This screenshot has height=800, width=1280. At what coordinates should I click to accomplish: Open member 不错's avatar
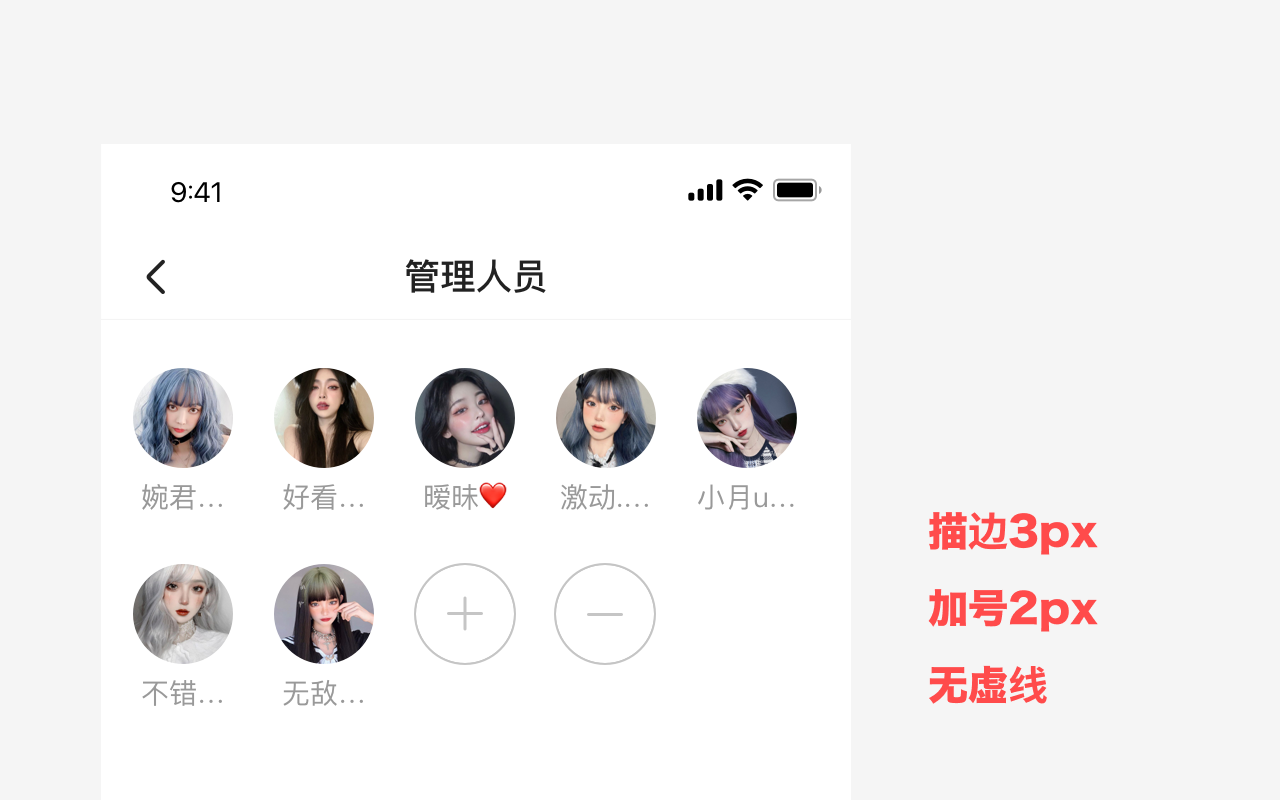click(x=183, y=614)
